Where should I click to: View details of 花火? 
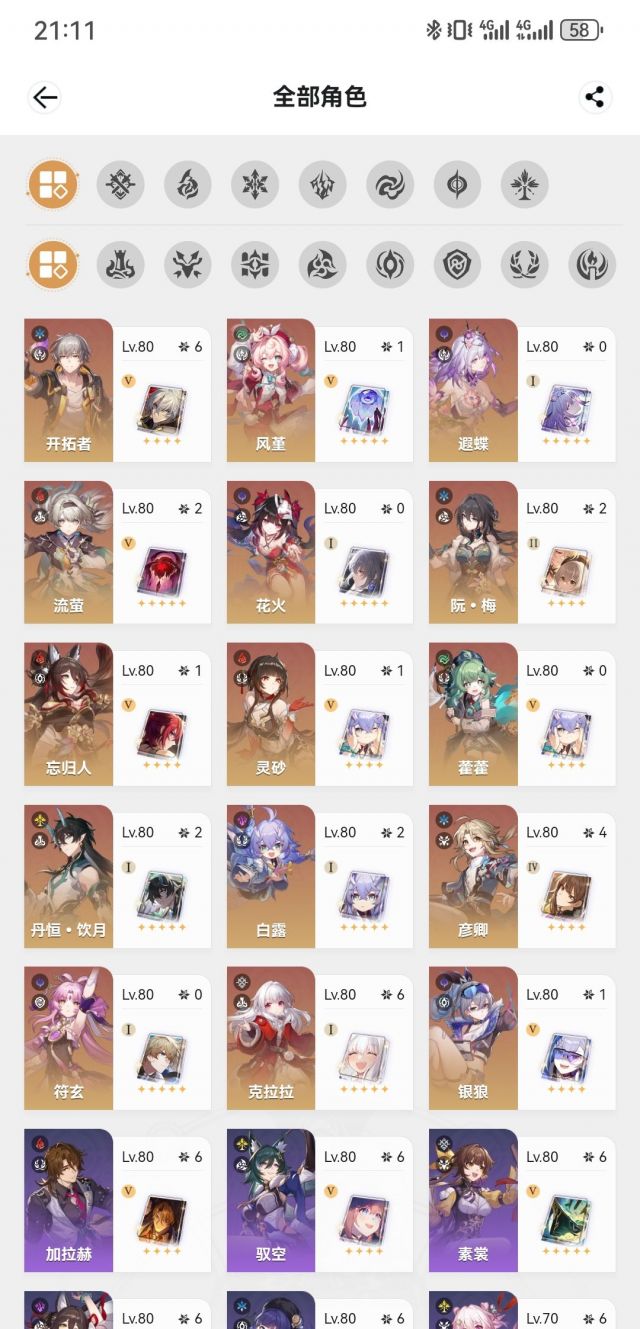(x=320, y=552)
